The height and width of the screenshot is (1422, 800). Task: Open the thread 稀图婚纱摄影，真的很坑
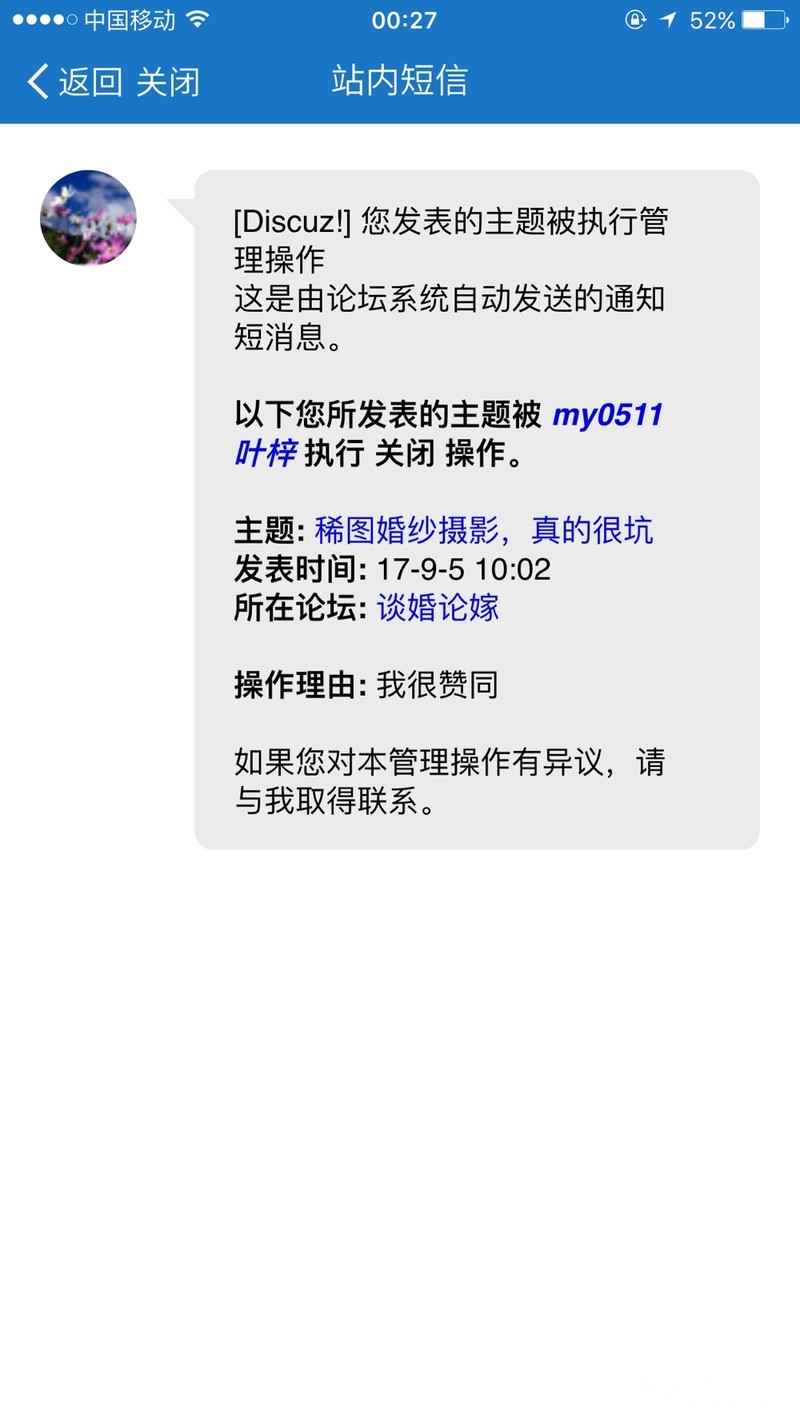(x=484, y=530)
